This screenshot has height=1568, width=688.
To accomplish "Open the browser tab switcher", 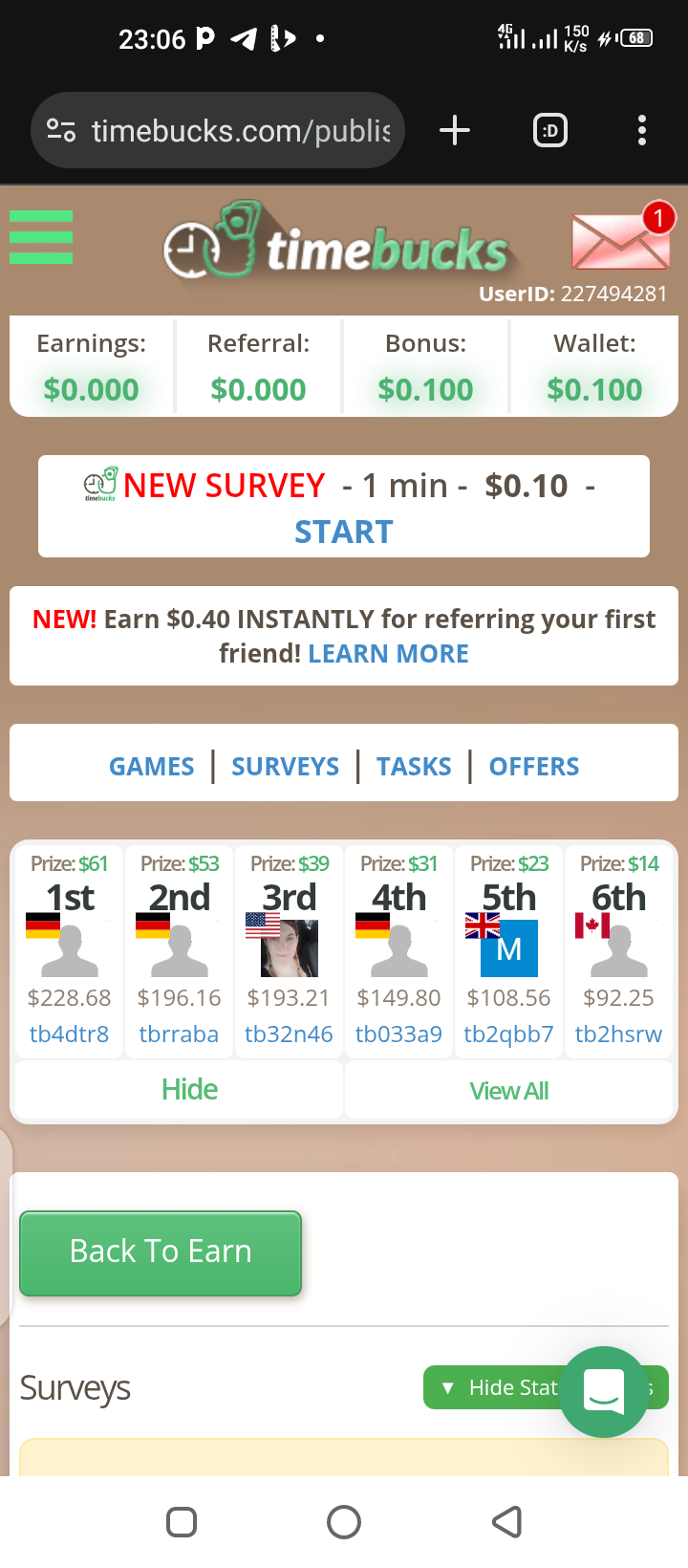I will coord(549,130).
